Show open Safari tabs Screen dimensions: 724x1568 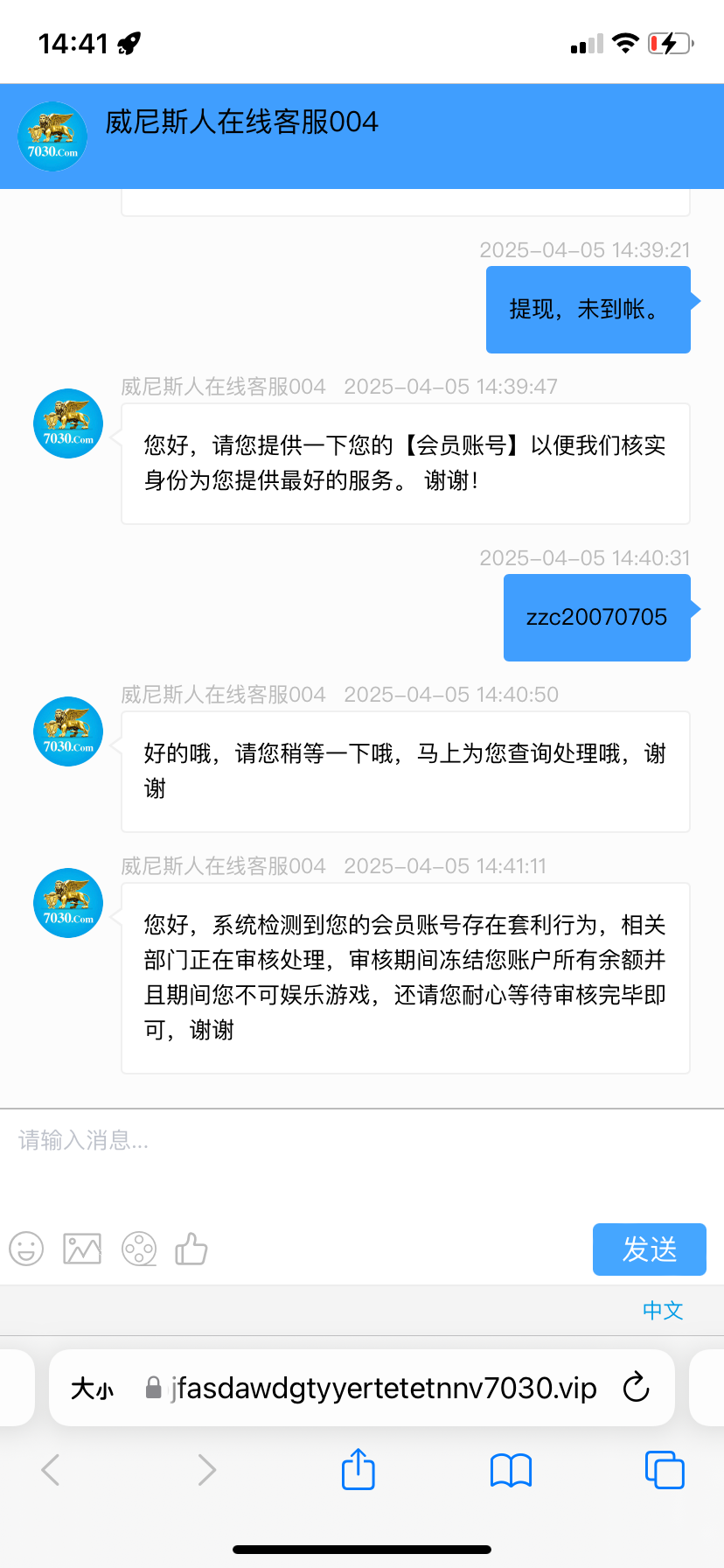pos(664,1470)
